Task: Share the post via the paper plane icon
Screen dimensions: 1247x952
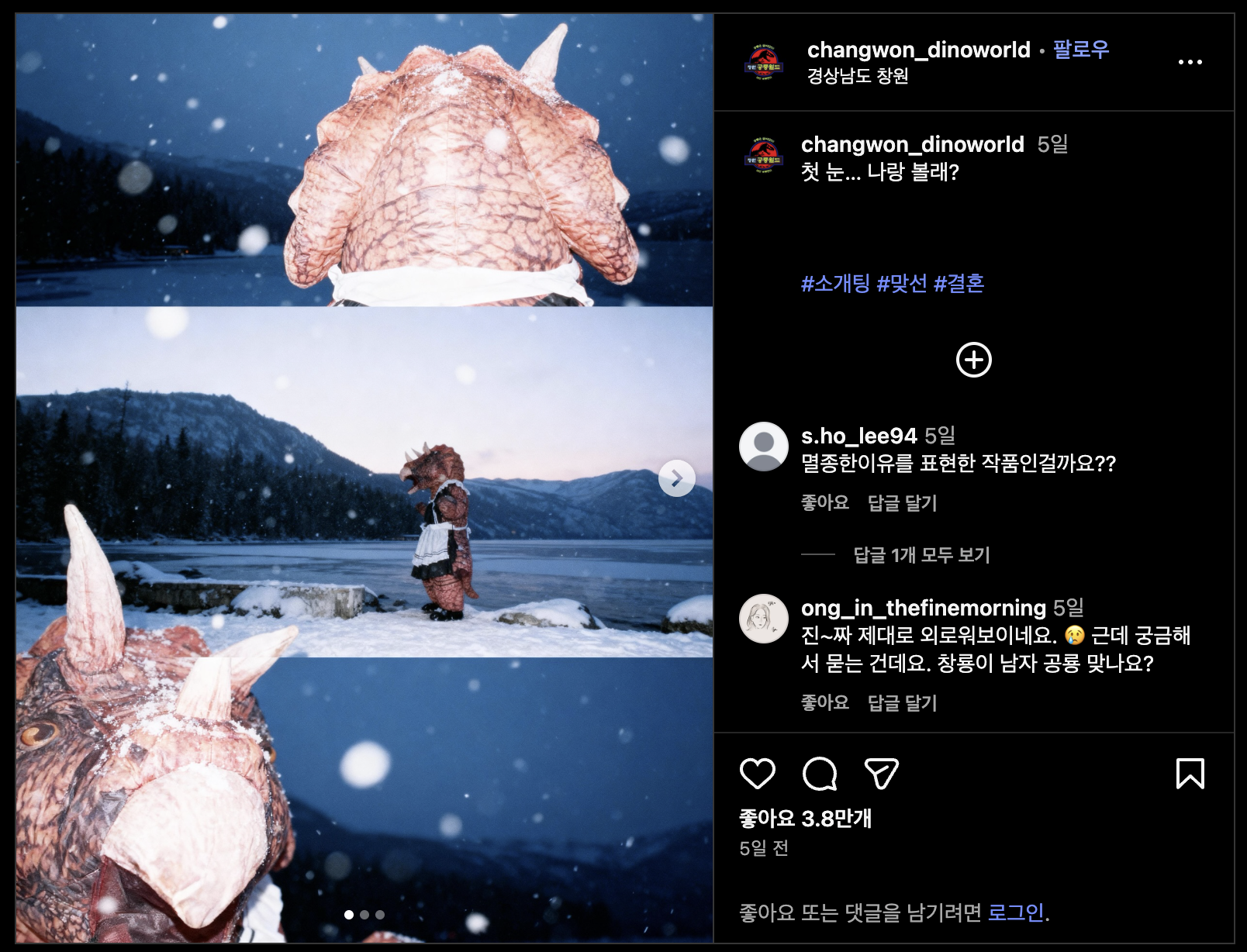Action: point(881,774)
